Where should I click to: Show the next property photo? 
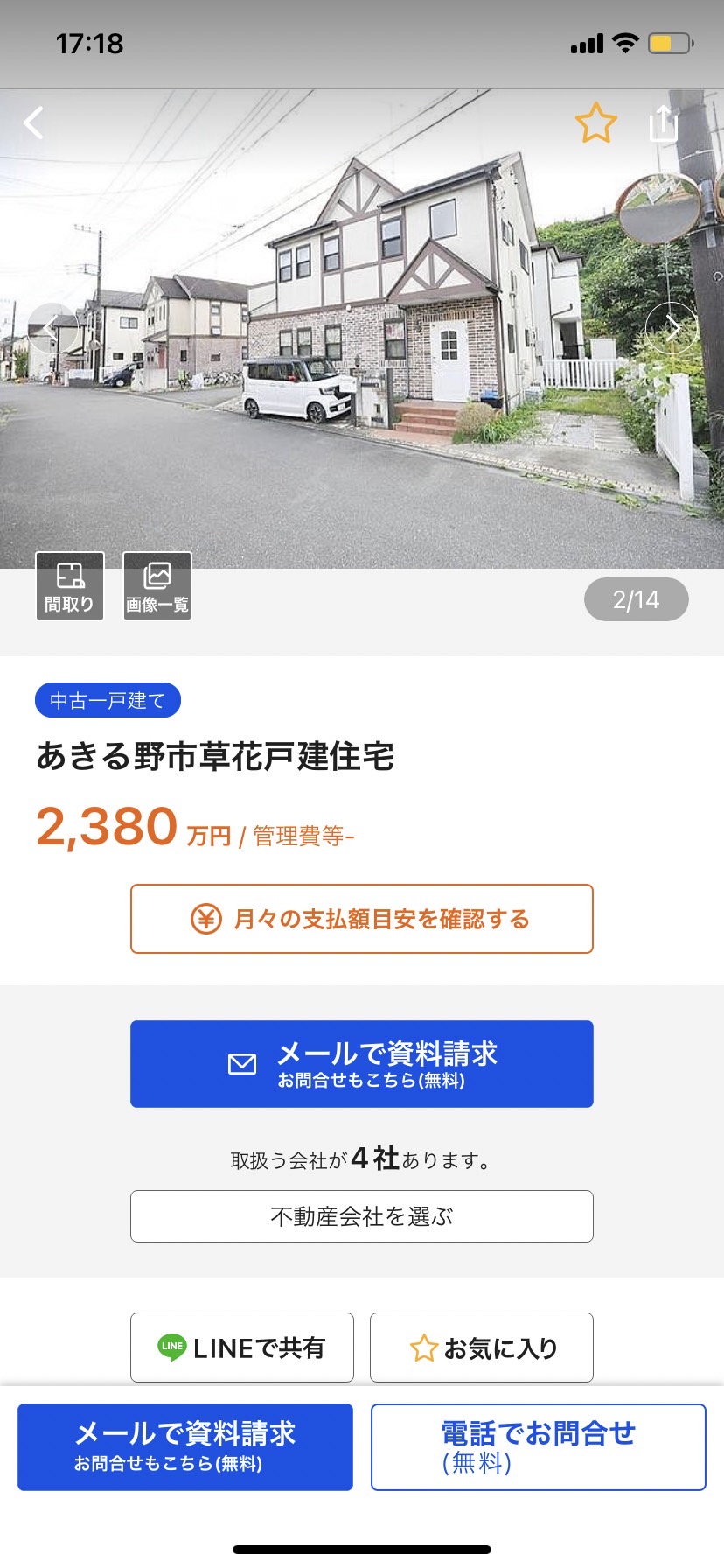(671, 328)
